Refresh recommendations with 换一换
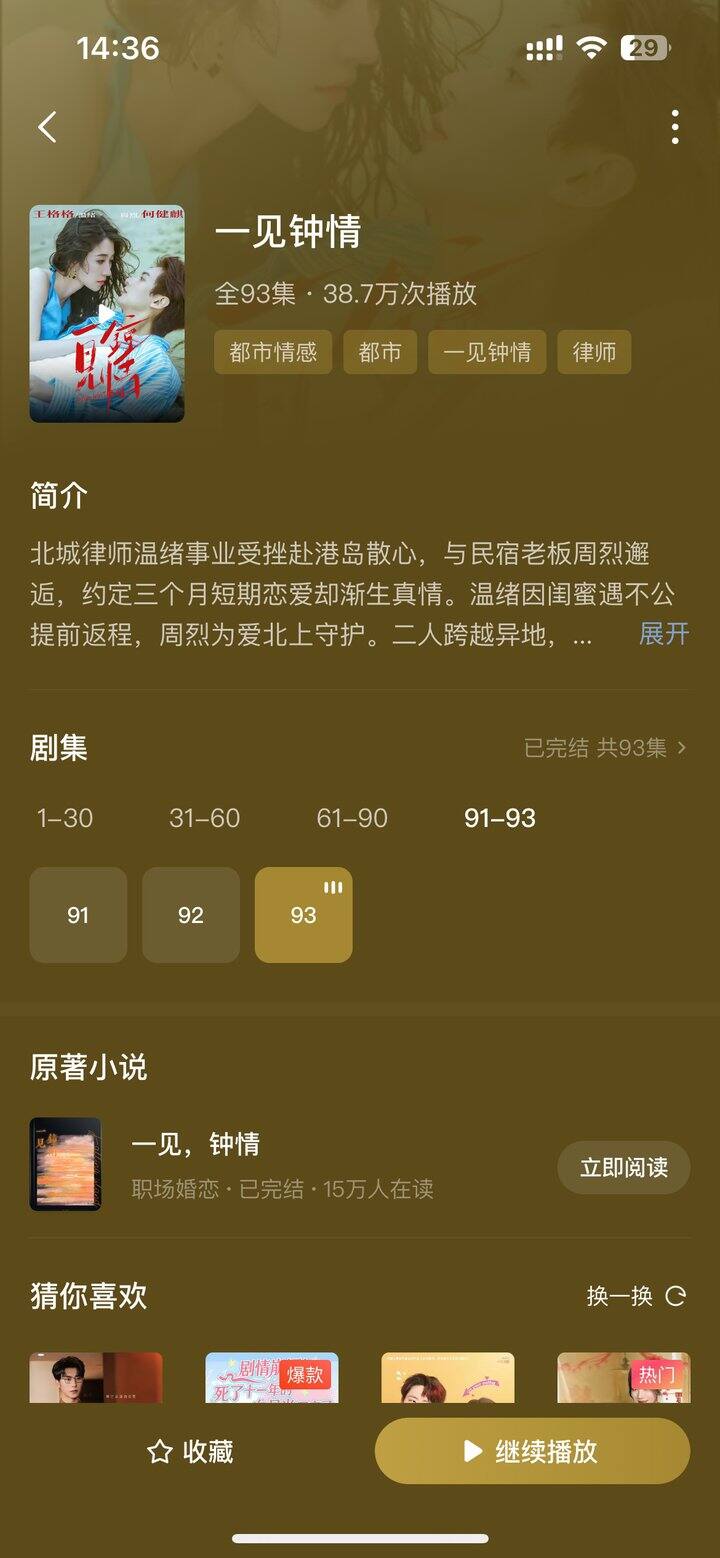This screenshot has width=720, height=1558. pos(636,1296)
